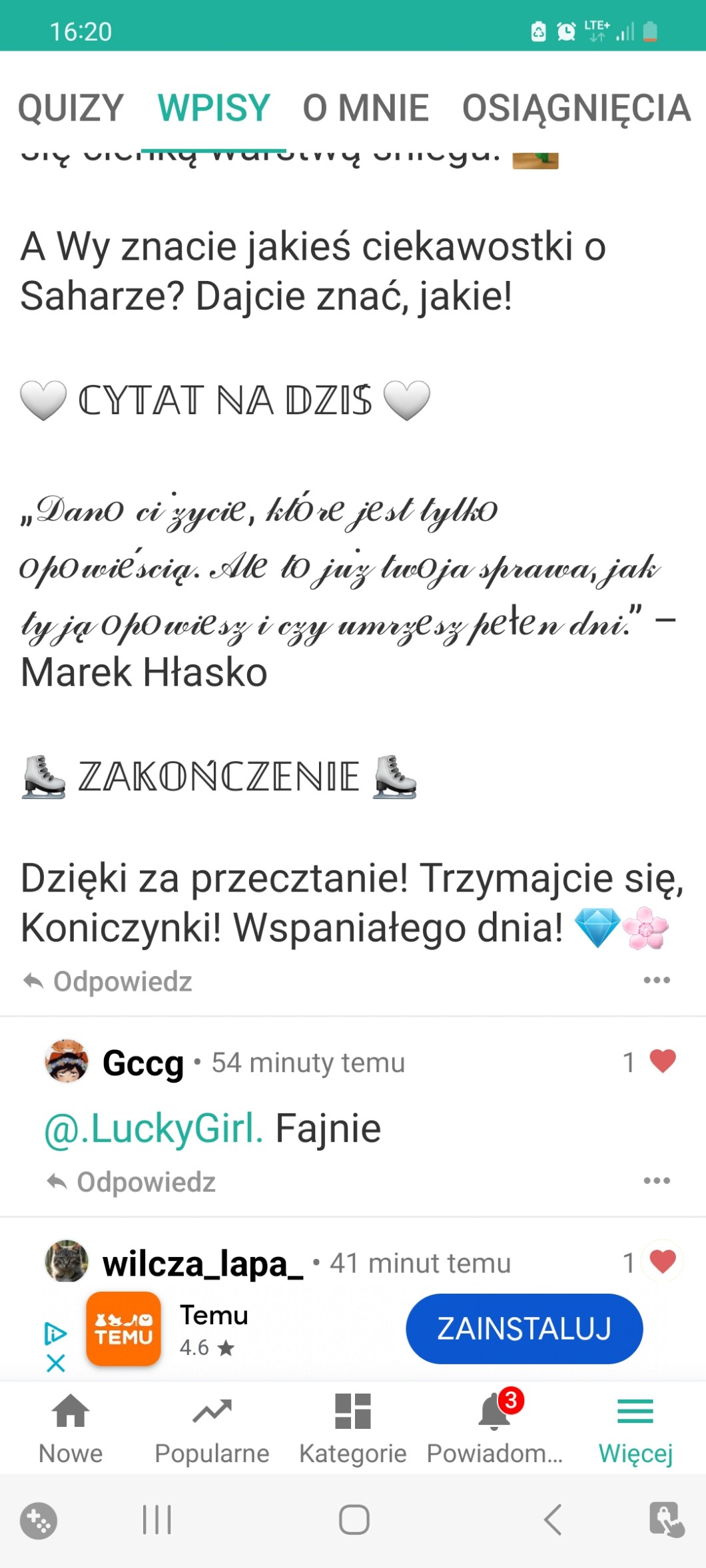
Task: Reply to the main post via Odpowiedz
Action: click(109, 981)
